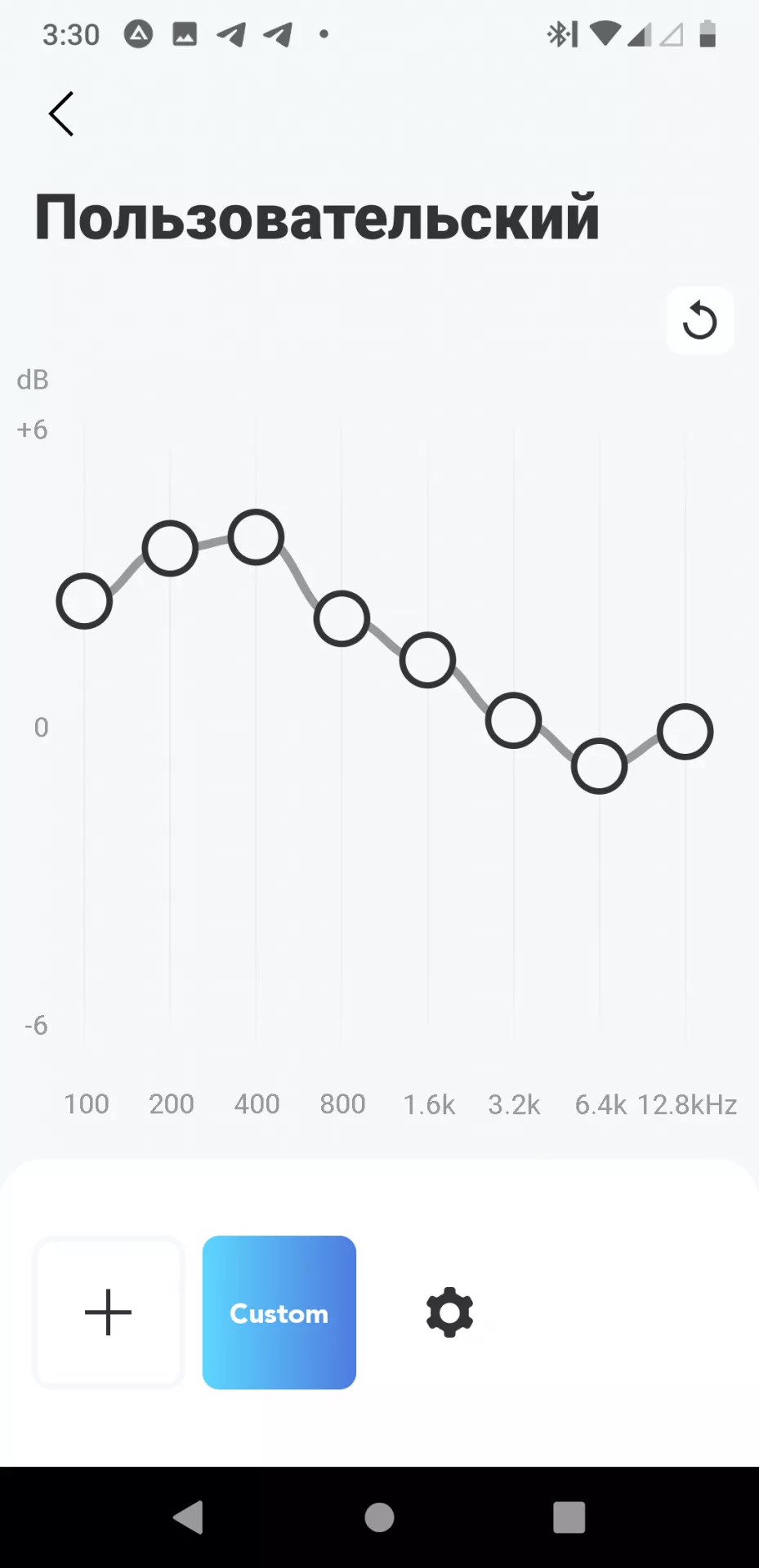Tap the 200 Hz band handle

[170, 548]
